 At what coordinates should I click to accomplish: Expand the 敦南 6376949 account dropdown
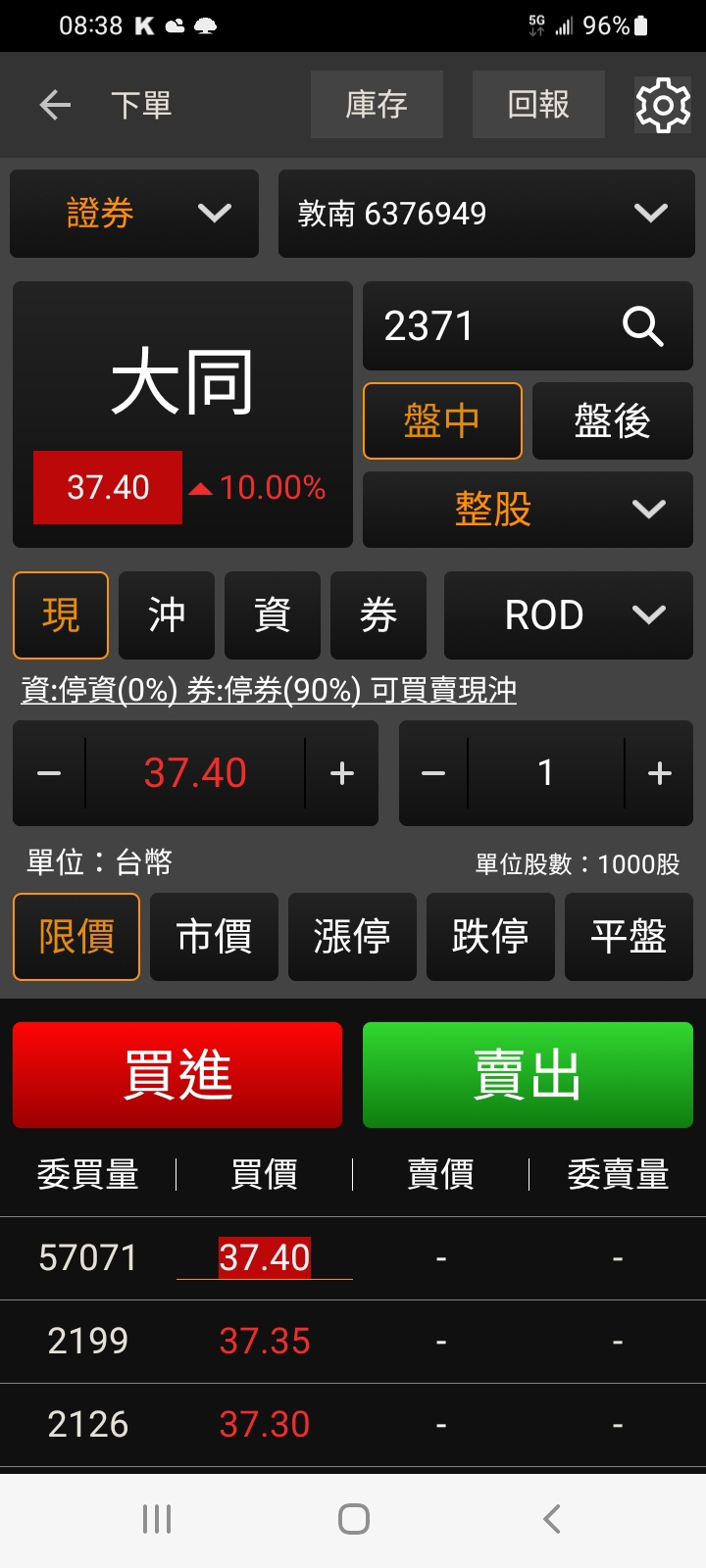coord(486,214)
